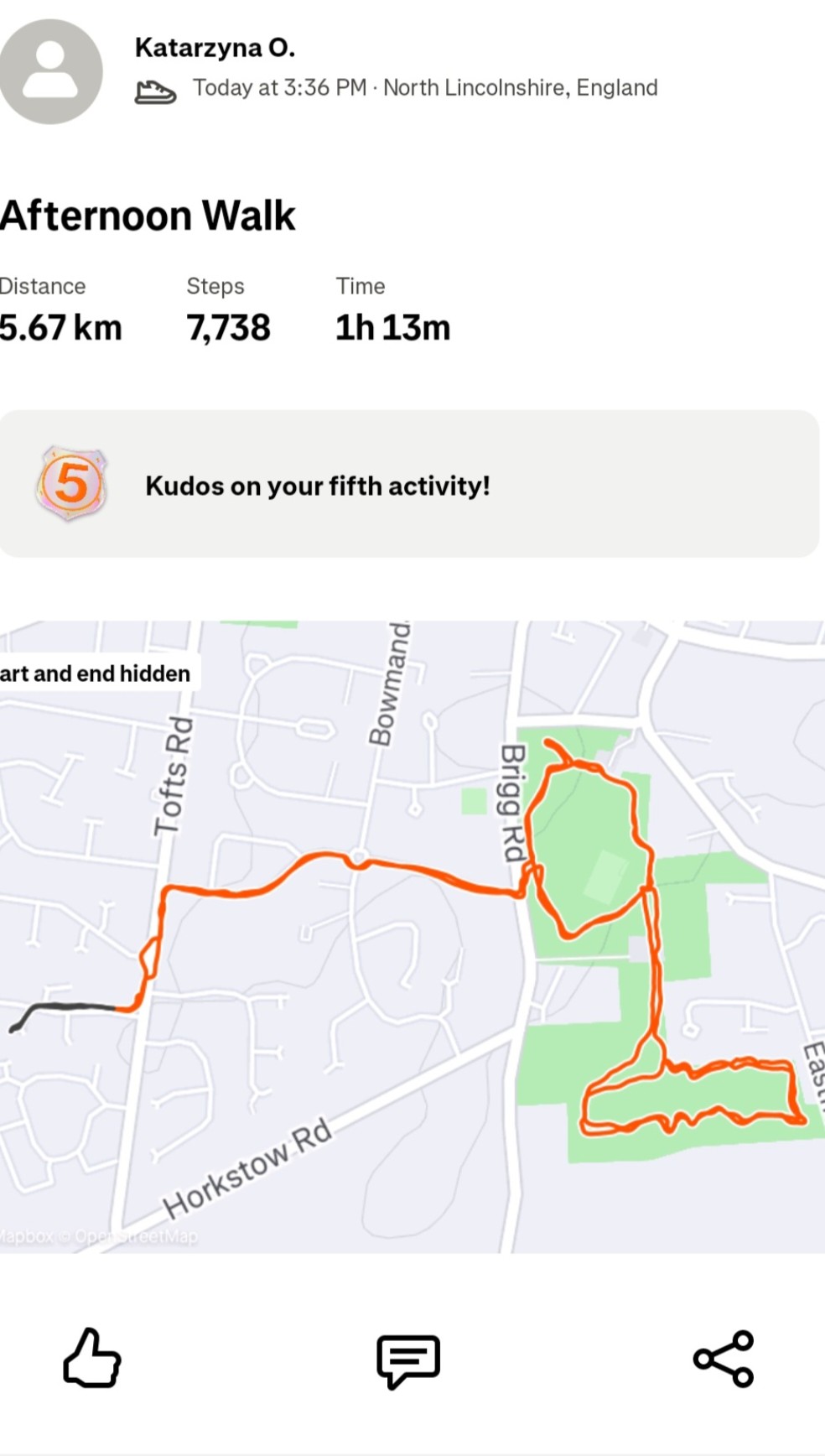Open comments on Afternoon Walk

coord(408,1360)
